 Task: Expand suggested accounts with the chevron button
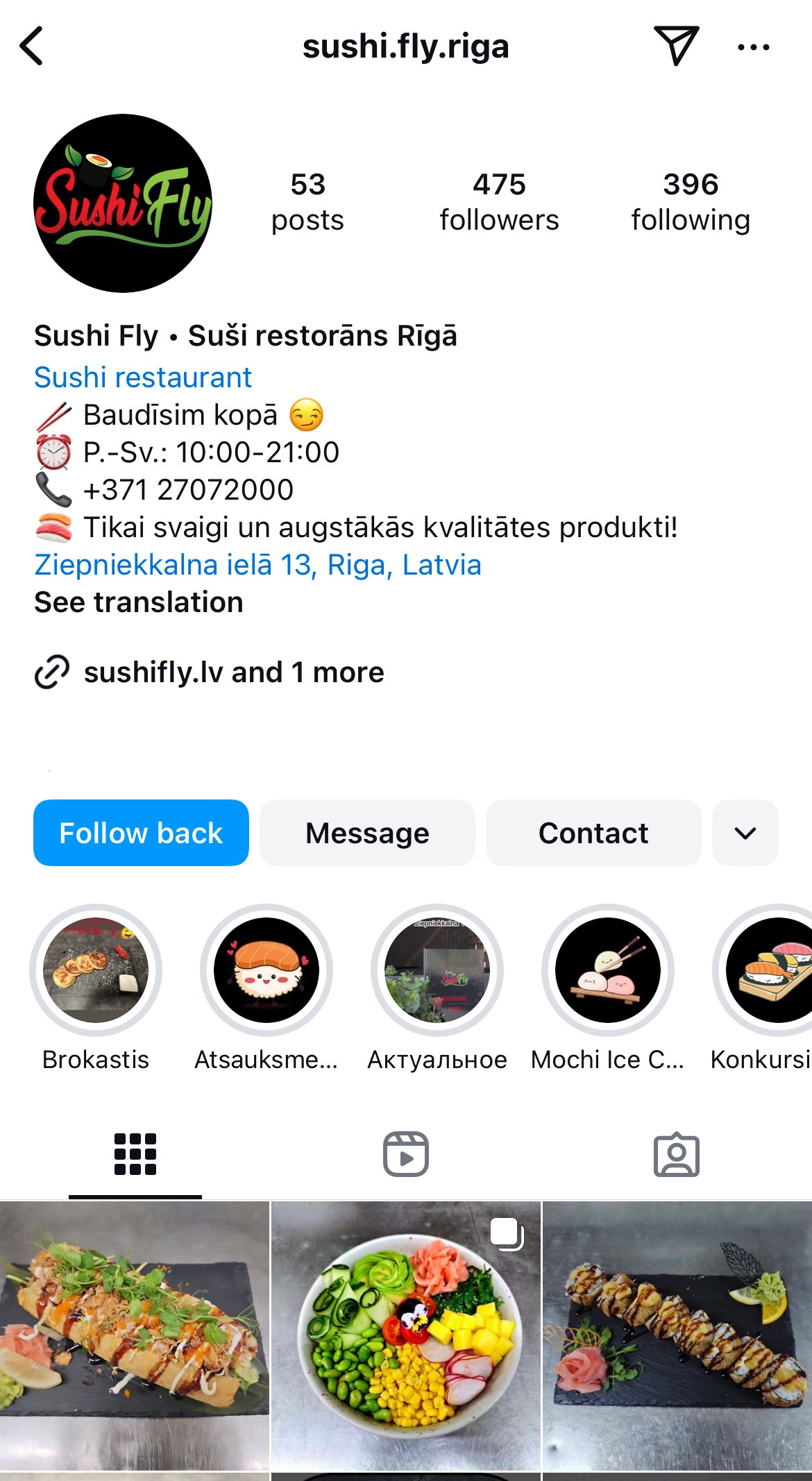(x=745, y=833)
